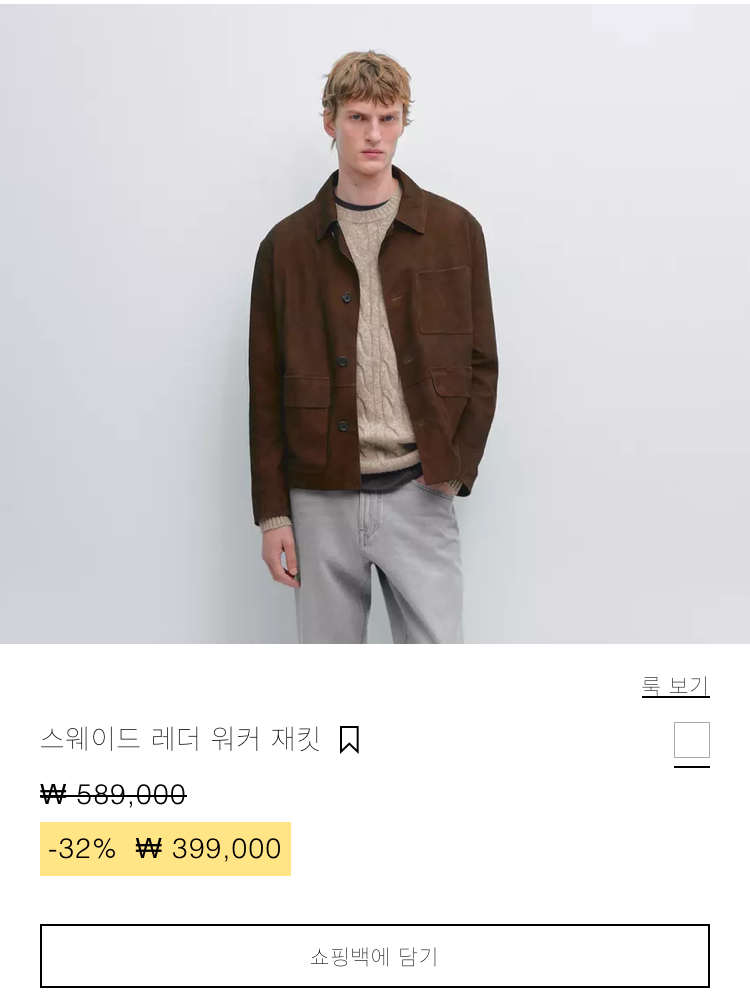Open the 룩 보기 link

(x=675, y=686)
